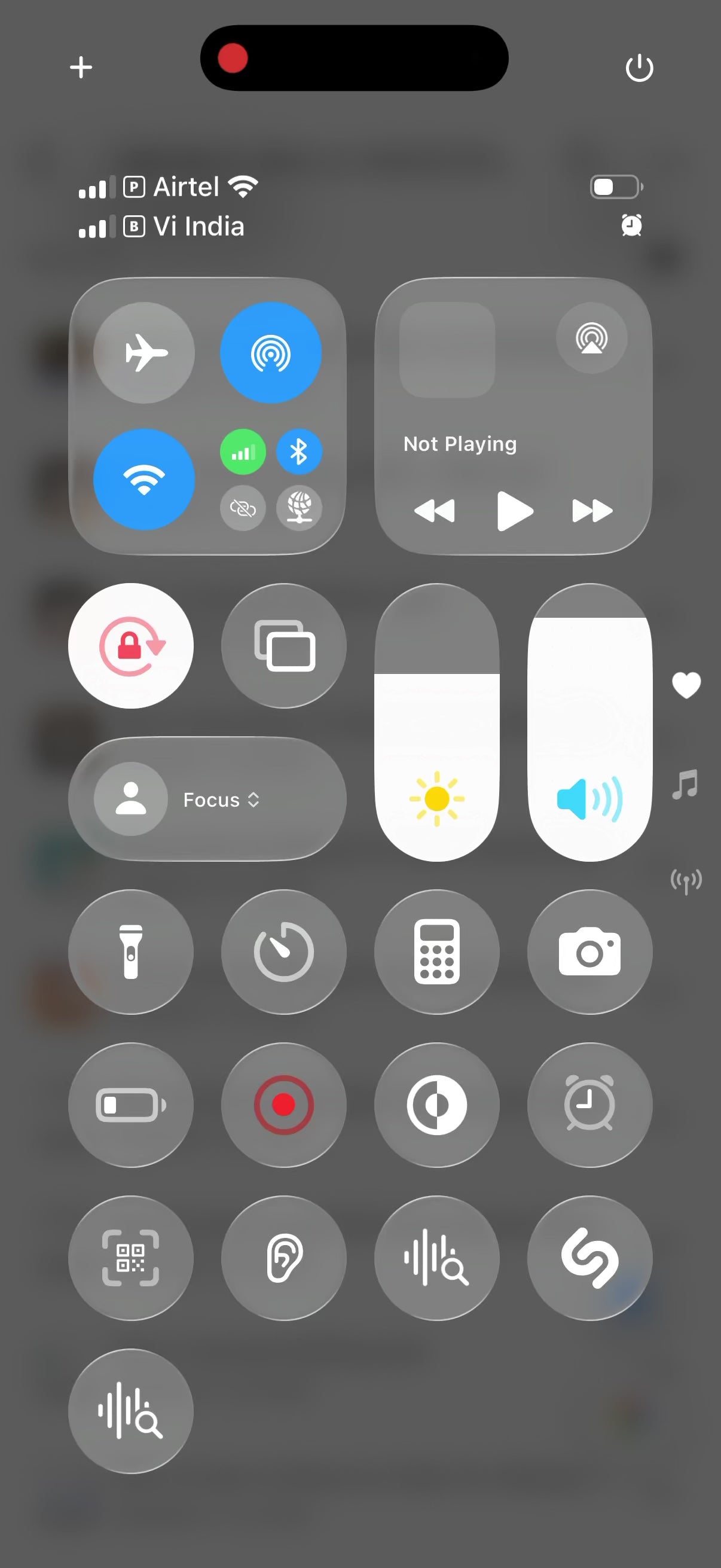This screenshot has width=721, height=1568.
Task: Stop the screen recording
Action: (284, 1105)
